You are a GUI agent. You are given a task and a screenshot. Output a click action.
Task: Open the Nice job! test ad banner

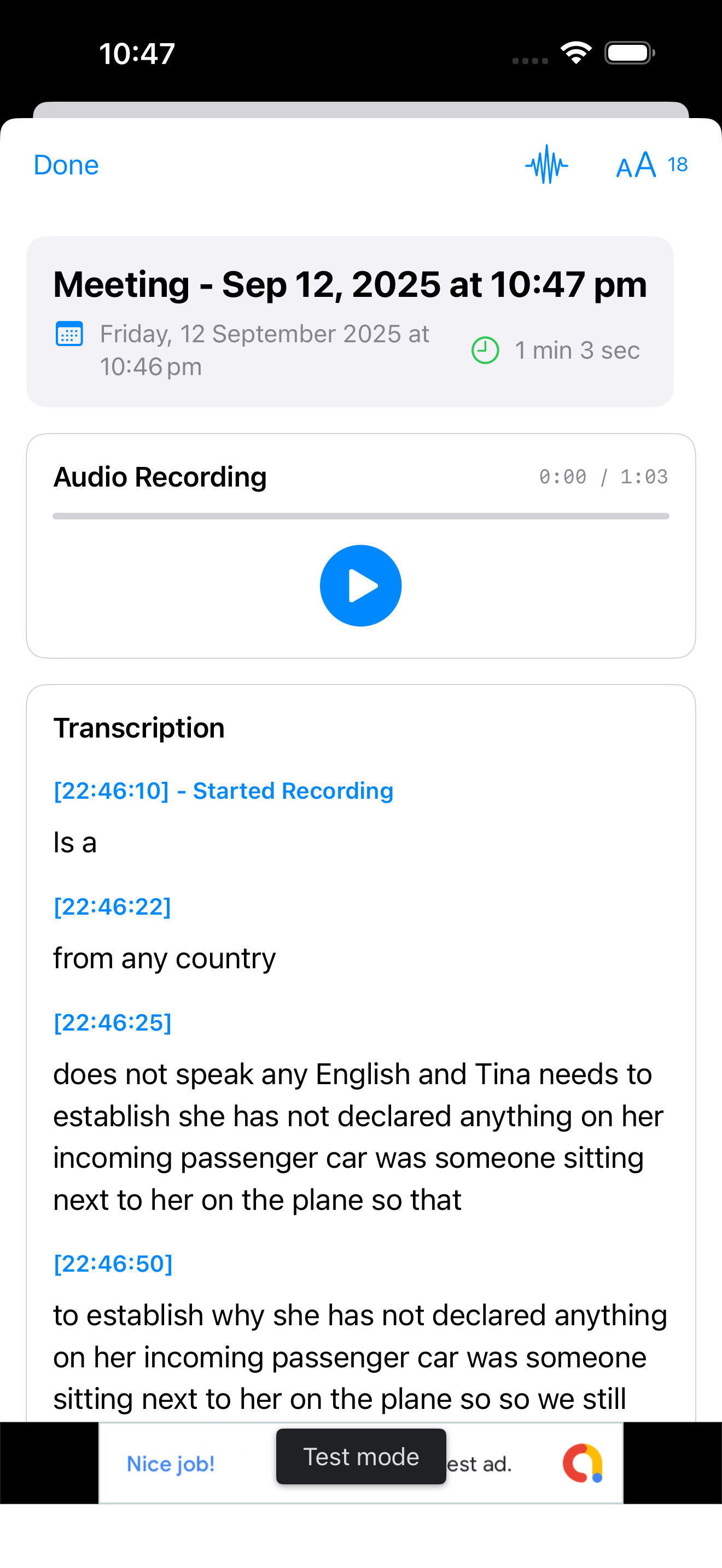point(171,1464)
